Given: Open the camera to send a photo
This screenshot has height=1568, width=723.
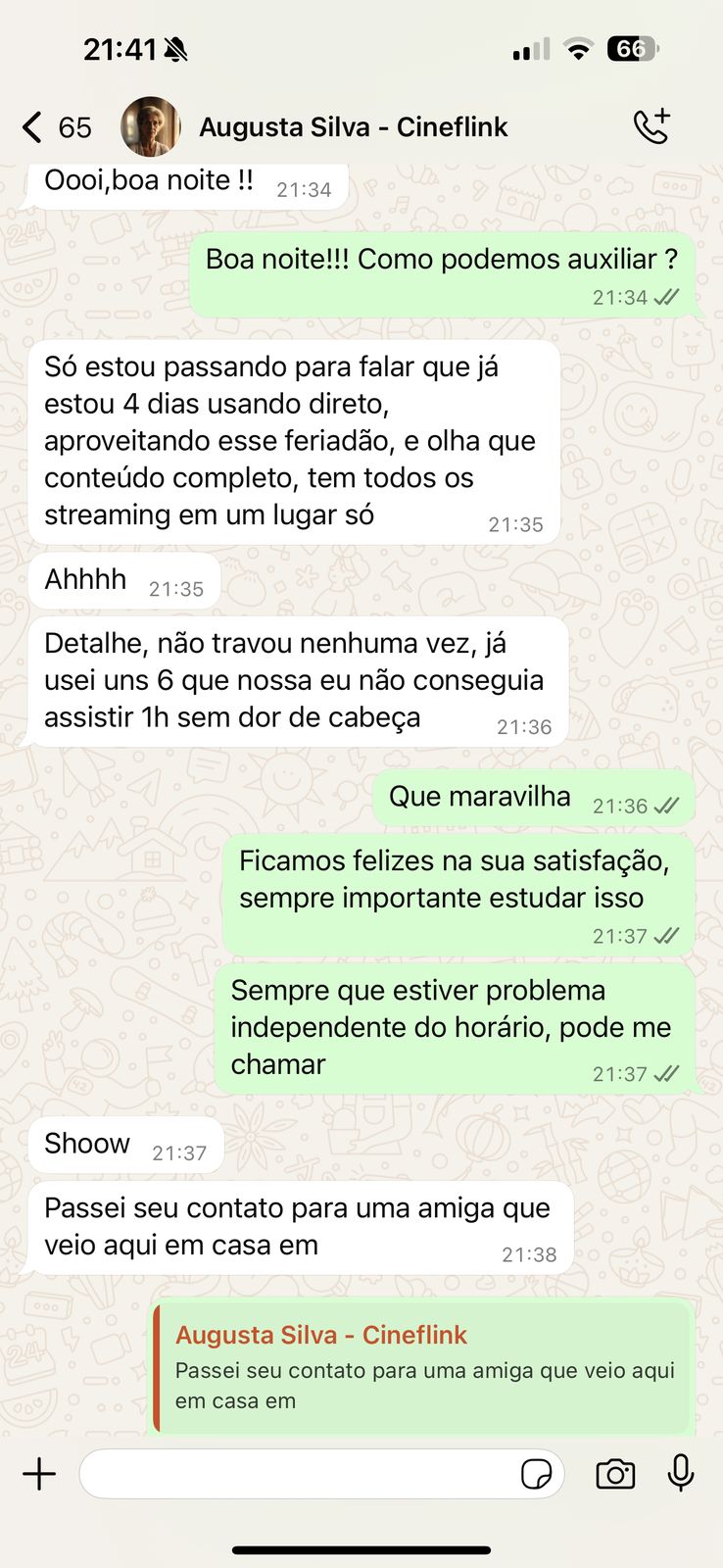Looking at the screenshot, I should 615,1474.
